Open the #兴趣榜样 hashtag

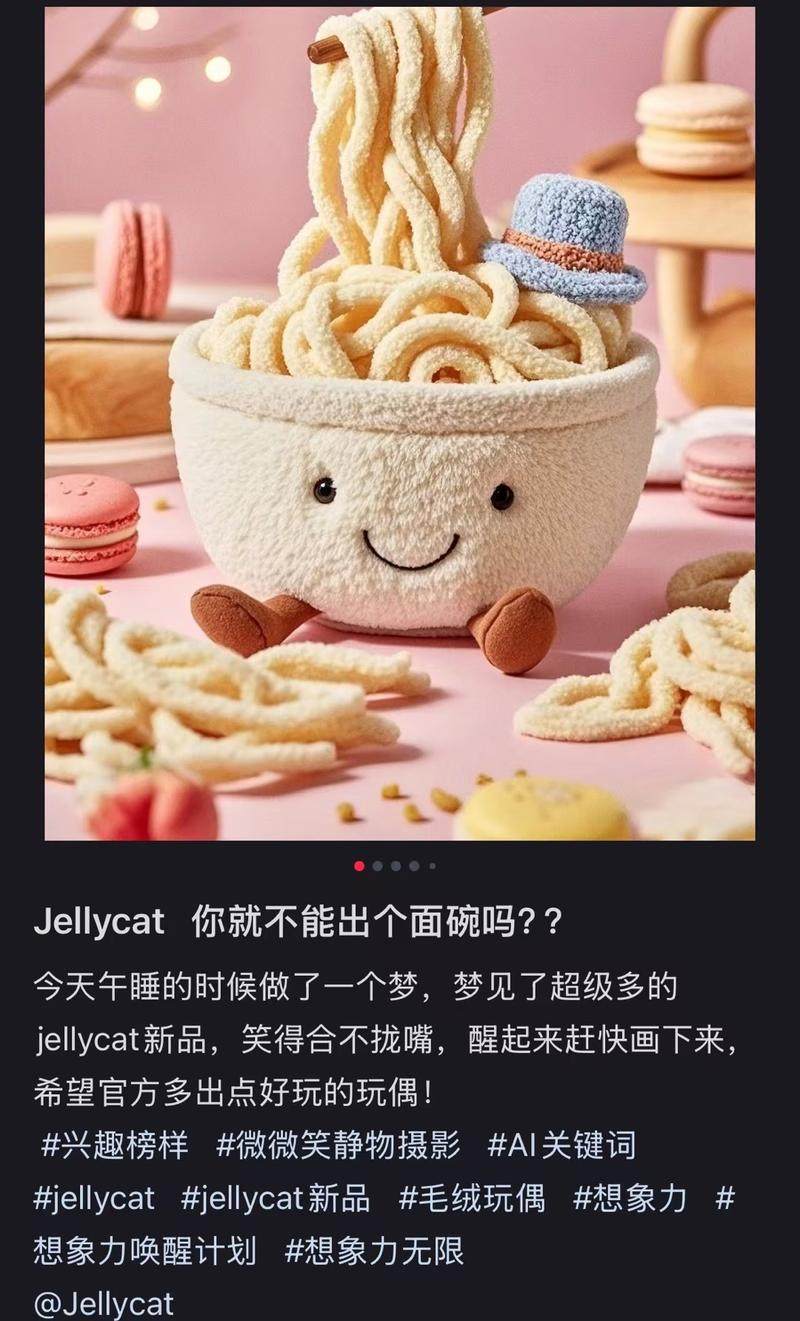[x=114, y=1145]
